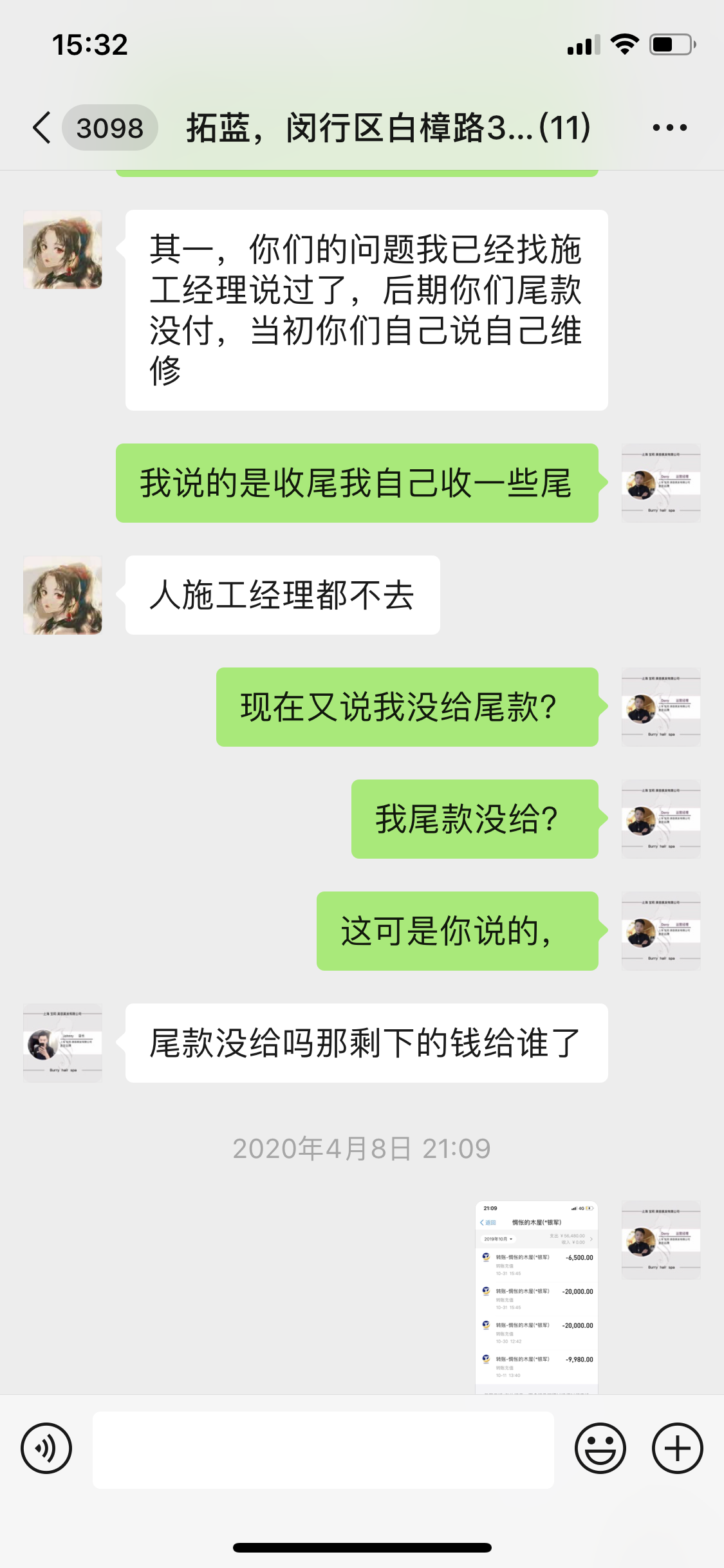The height and width of the screenshot is (1568, 724).
Task: View profile of sender of "人施工经理都不去"
Action: coord(63,595)
